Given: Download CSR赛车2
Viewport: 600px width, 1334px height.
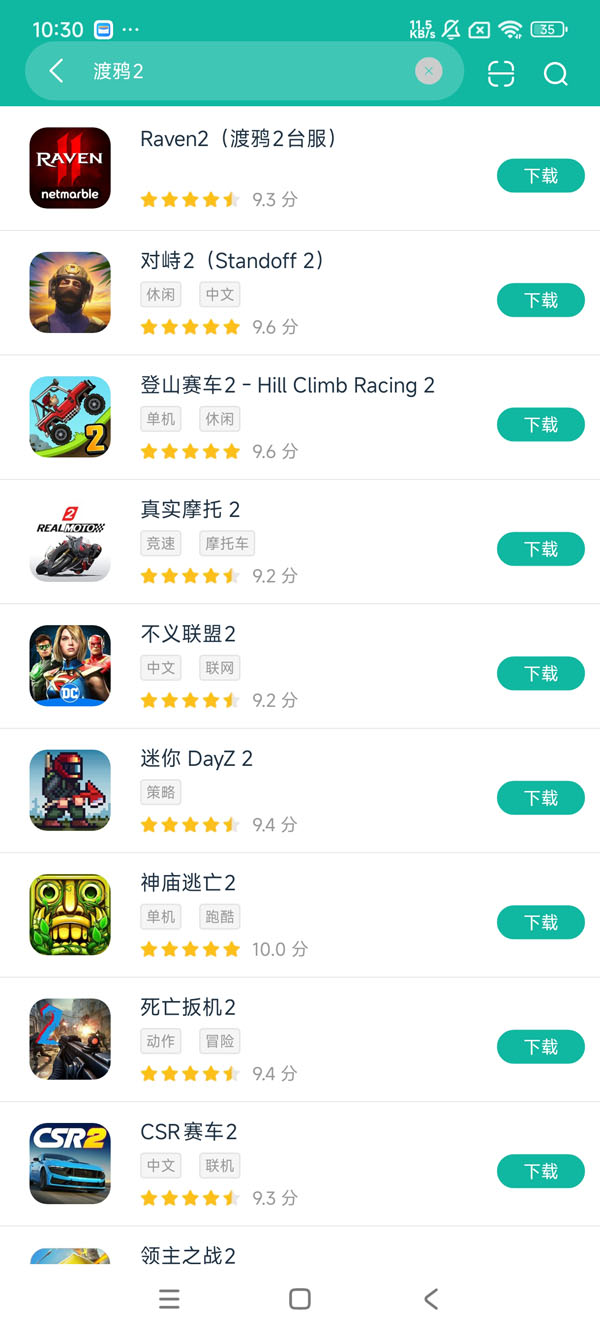Looking at the screenshot, I should [540, 1171].
